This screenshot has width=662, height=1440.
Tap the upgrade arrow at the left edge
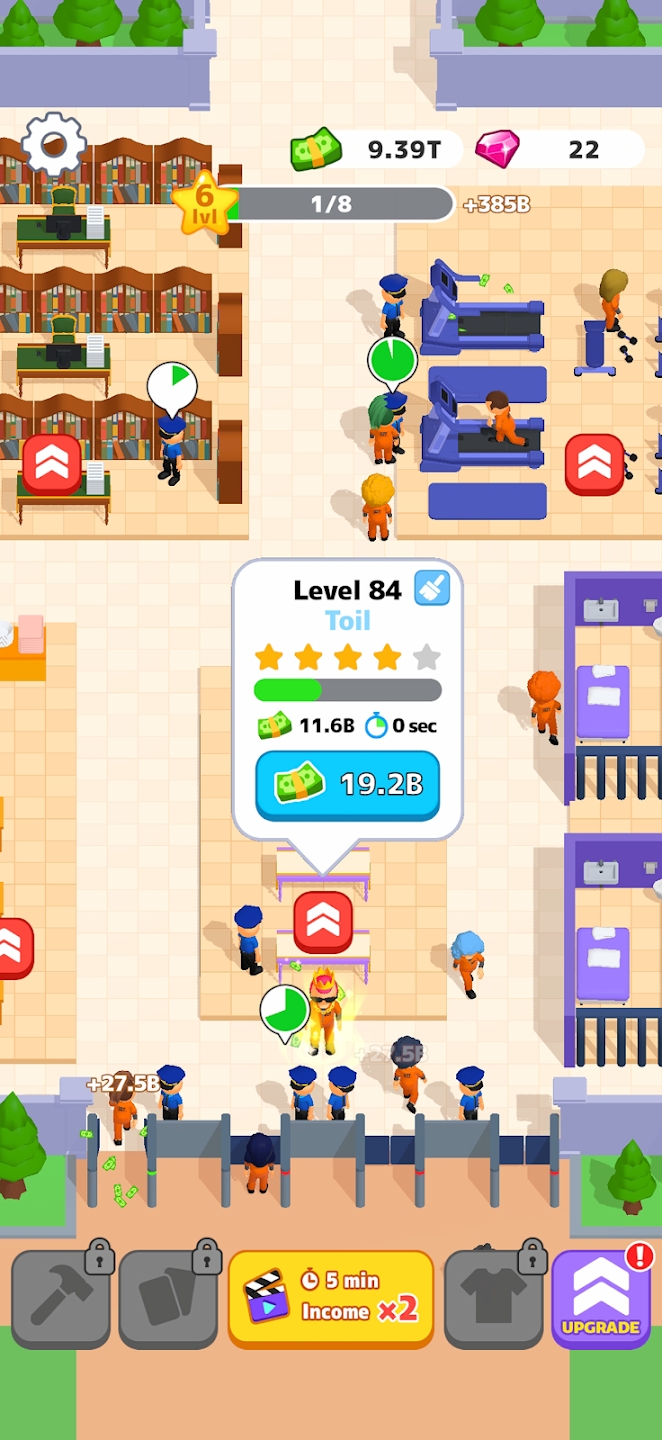pos(12,947)
